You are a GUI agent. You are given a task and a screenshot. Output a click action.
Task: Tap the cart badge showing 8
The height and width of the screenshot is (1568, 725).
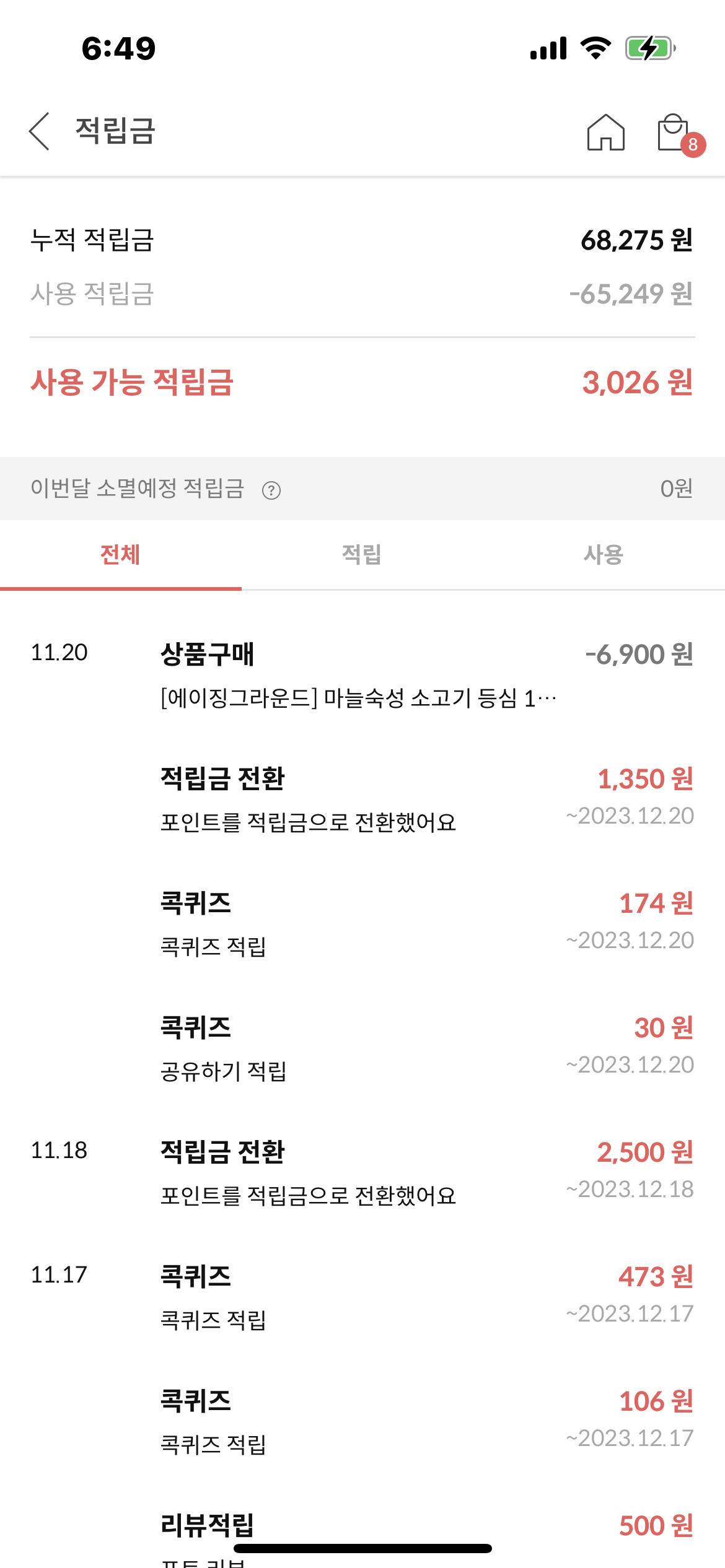click(693, 145)
